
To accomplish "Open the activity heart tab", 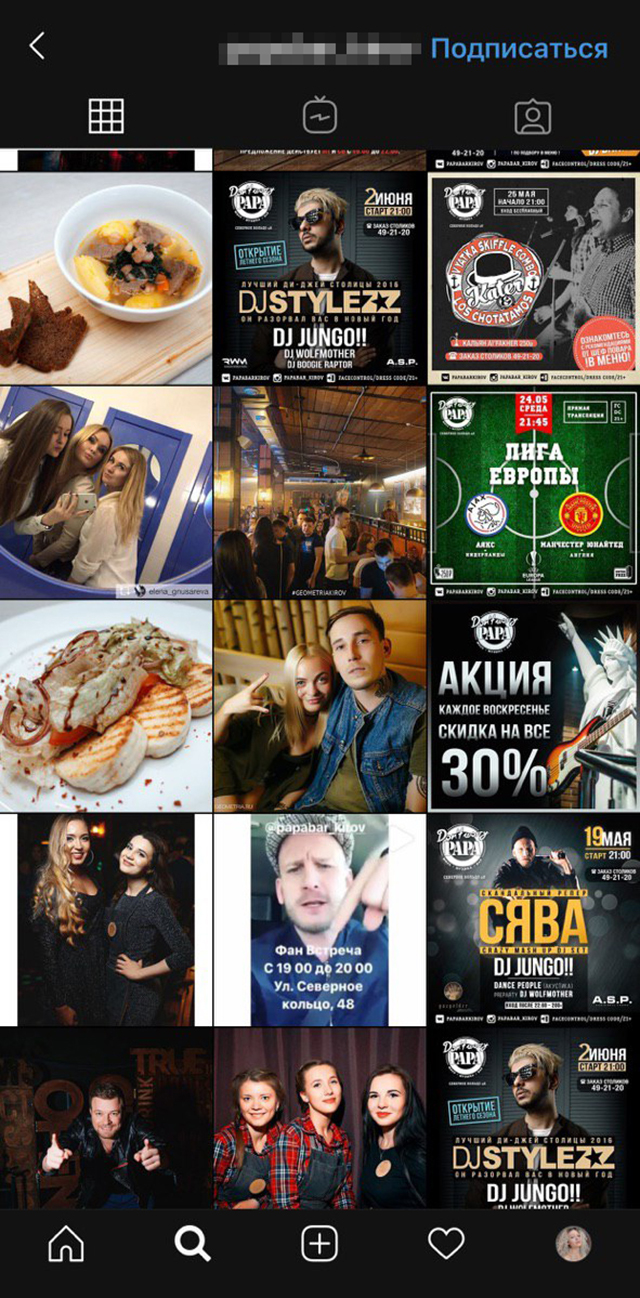I will point(446,1244).
